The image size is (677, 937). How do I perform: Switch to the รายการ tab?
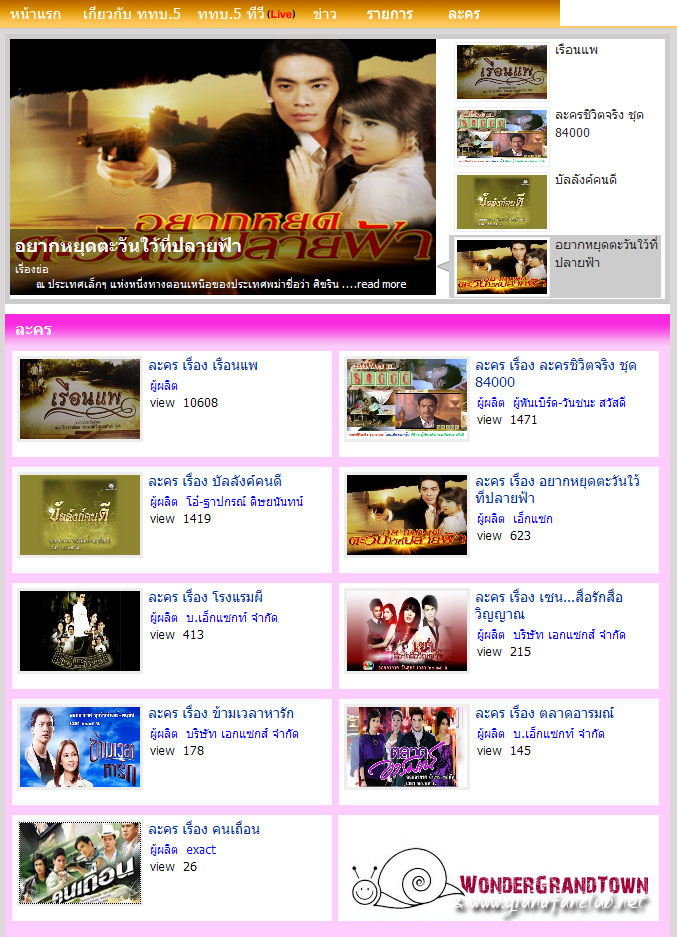pos(389,14)
